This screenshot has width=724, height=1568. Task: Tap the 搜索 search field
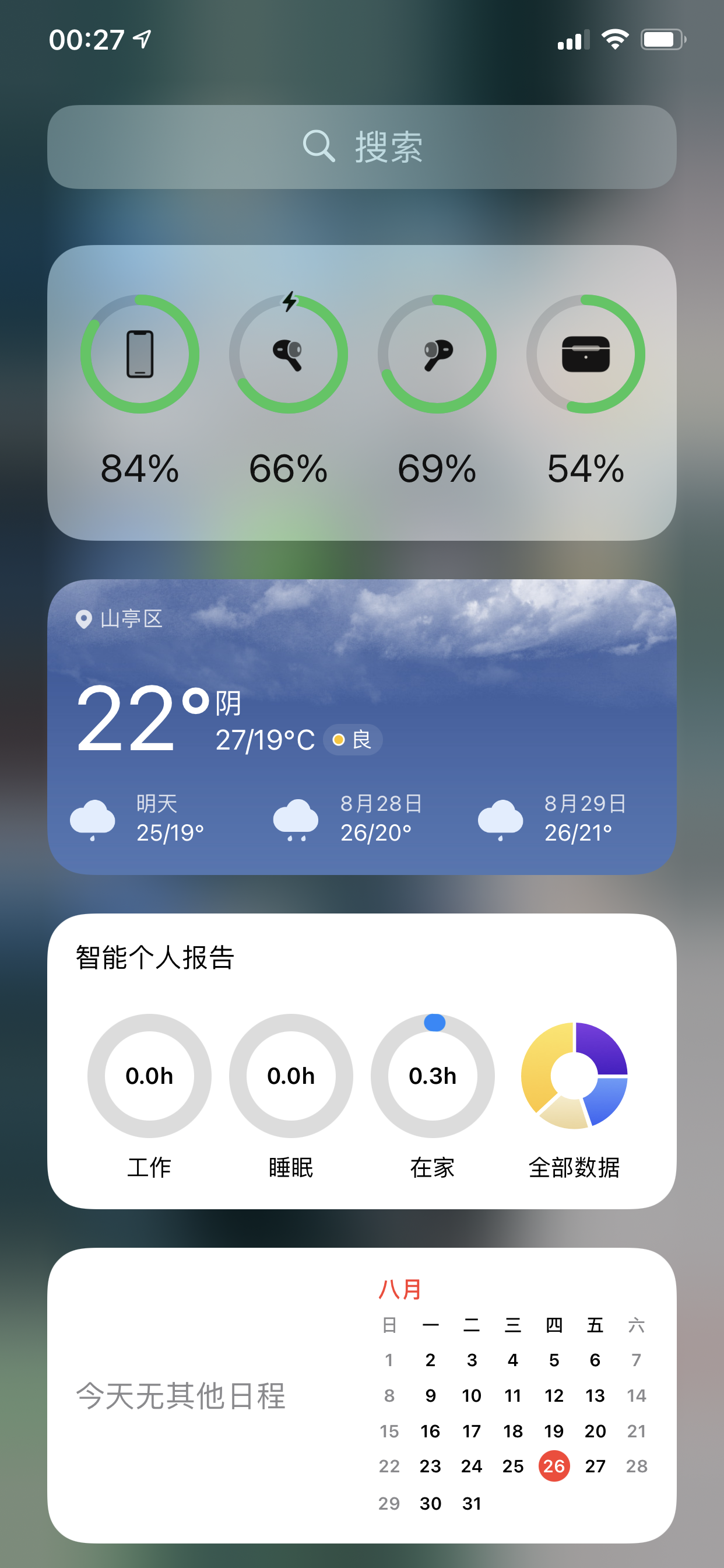click(362, 146)
